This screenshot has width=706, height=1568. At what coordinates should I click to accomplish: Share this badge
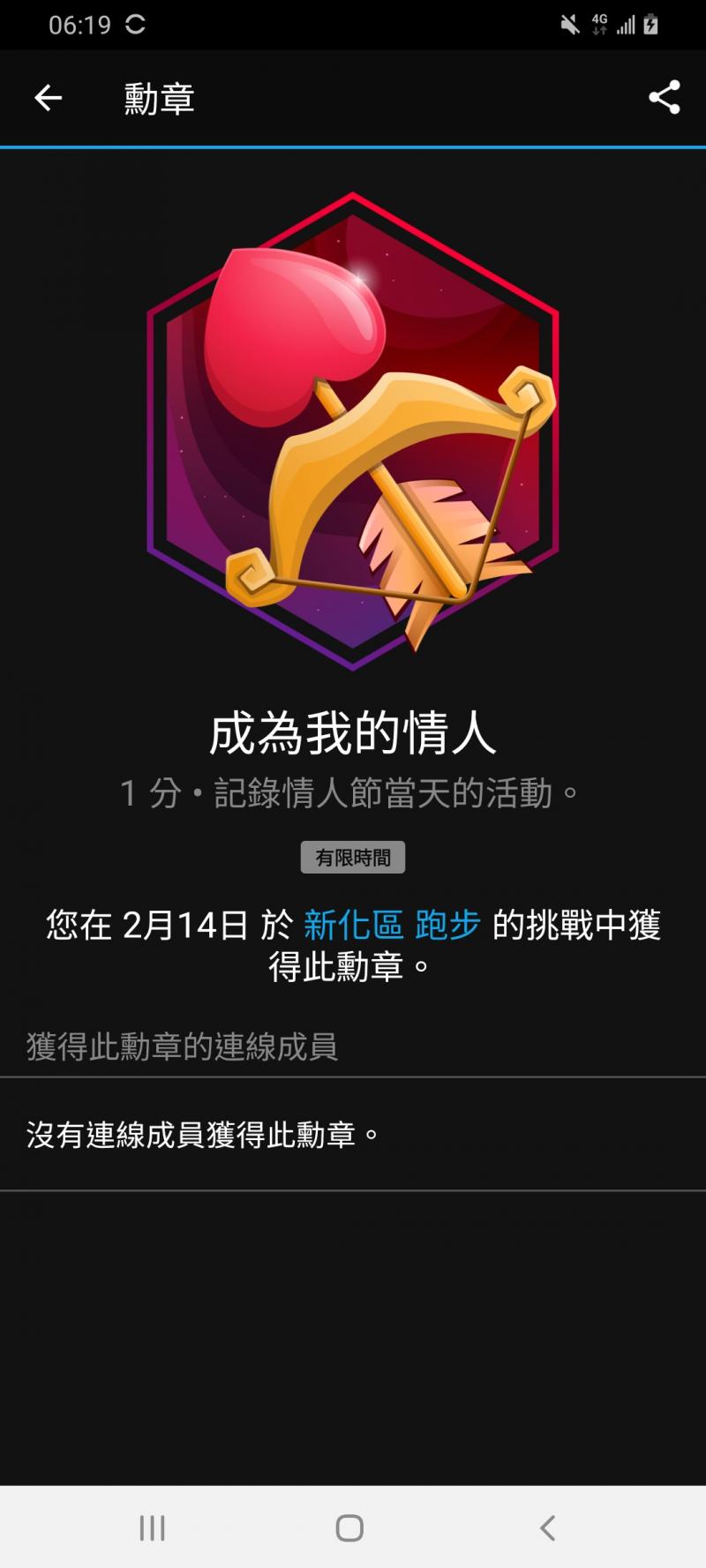coord(664,98)
